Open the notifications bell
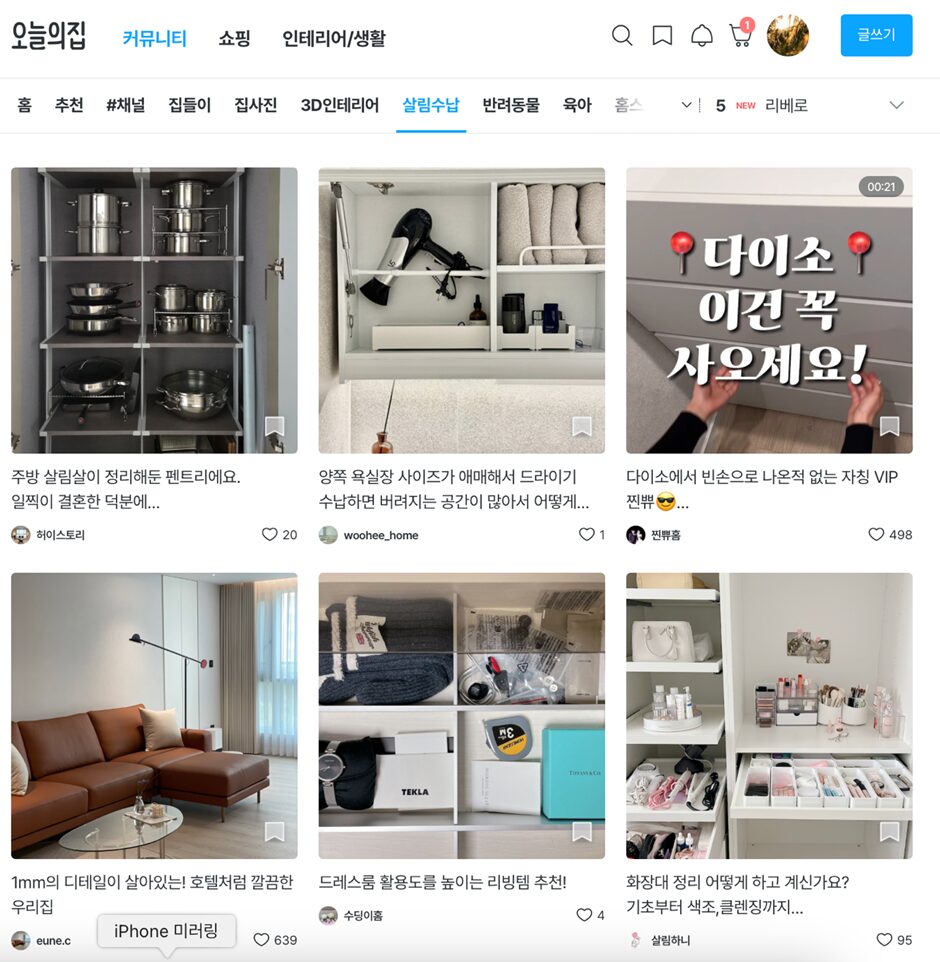 [x=702, y=36]
